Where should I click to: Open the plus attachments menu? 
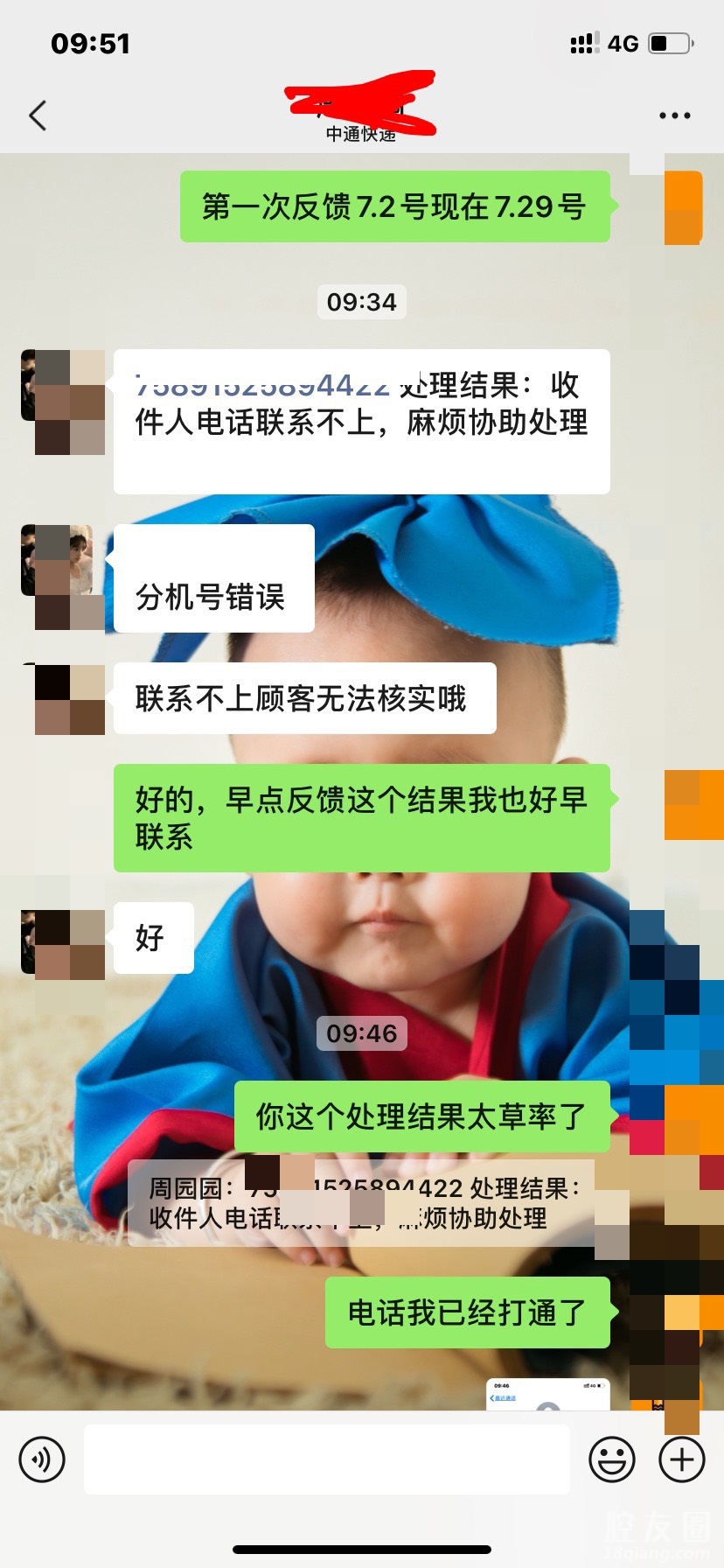click(682, 1459)
